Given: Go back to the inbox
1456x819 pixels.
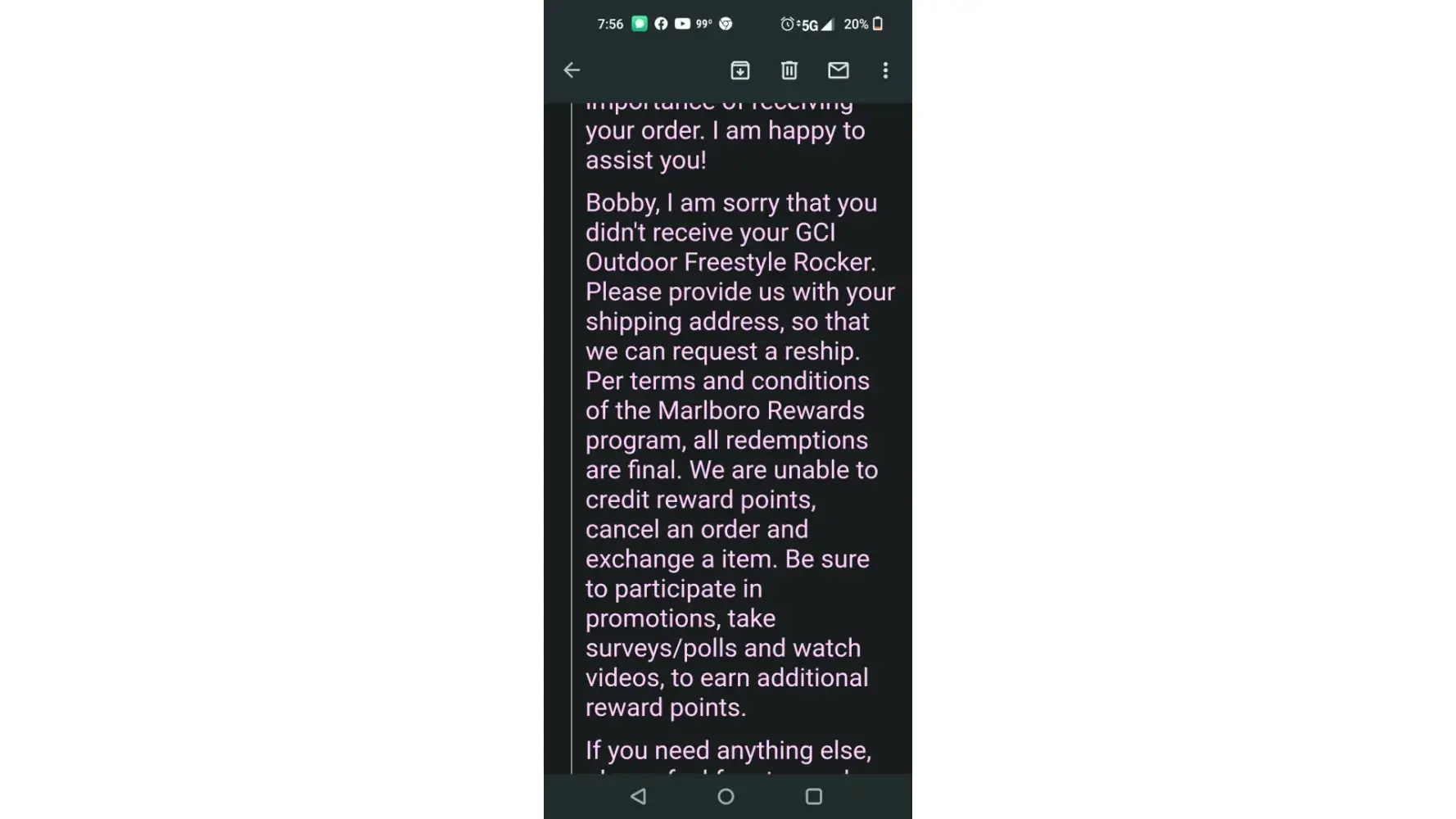Looking at the screenshot, I should coord(572,70).
